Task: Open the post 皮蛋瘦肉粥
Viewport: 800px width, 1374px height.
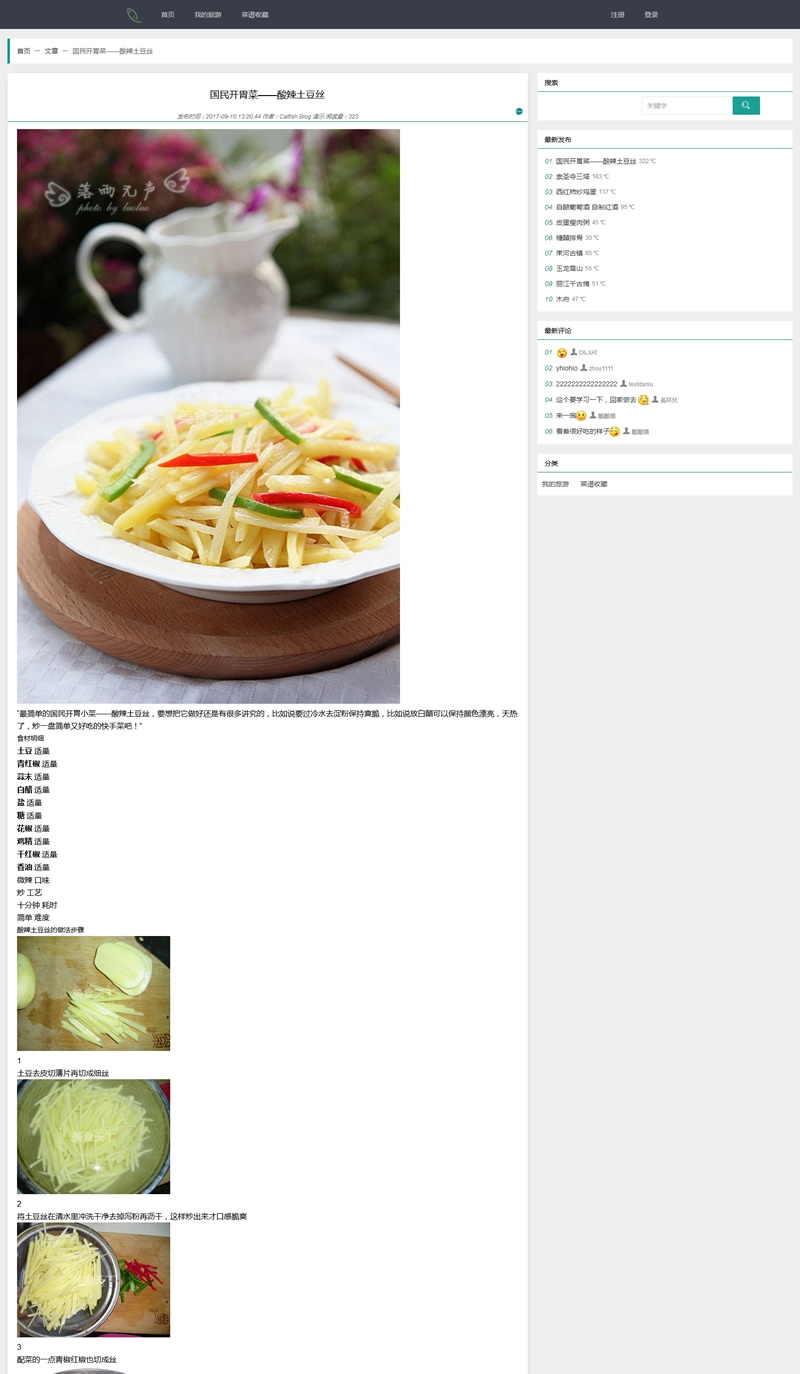Action: coord(572,222)
